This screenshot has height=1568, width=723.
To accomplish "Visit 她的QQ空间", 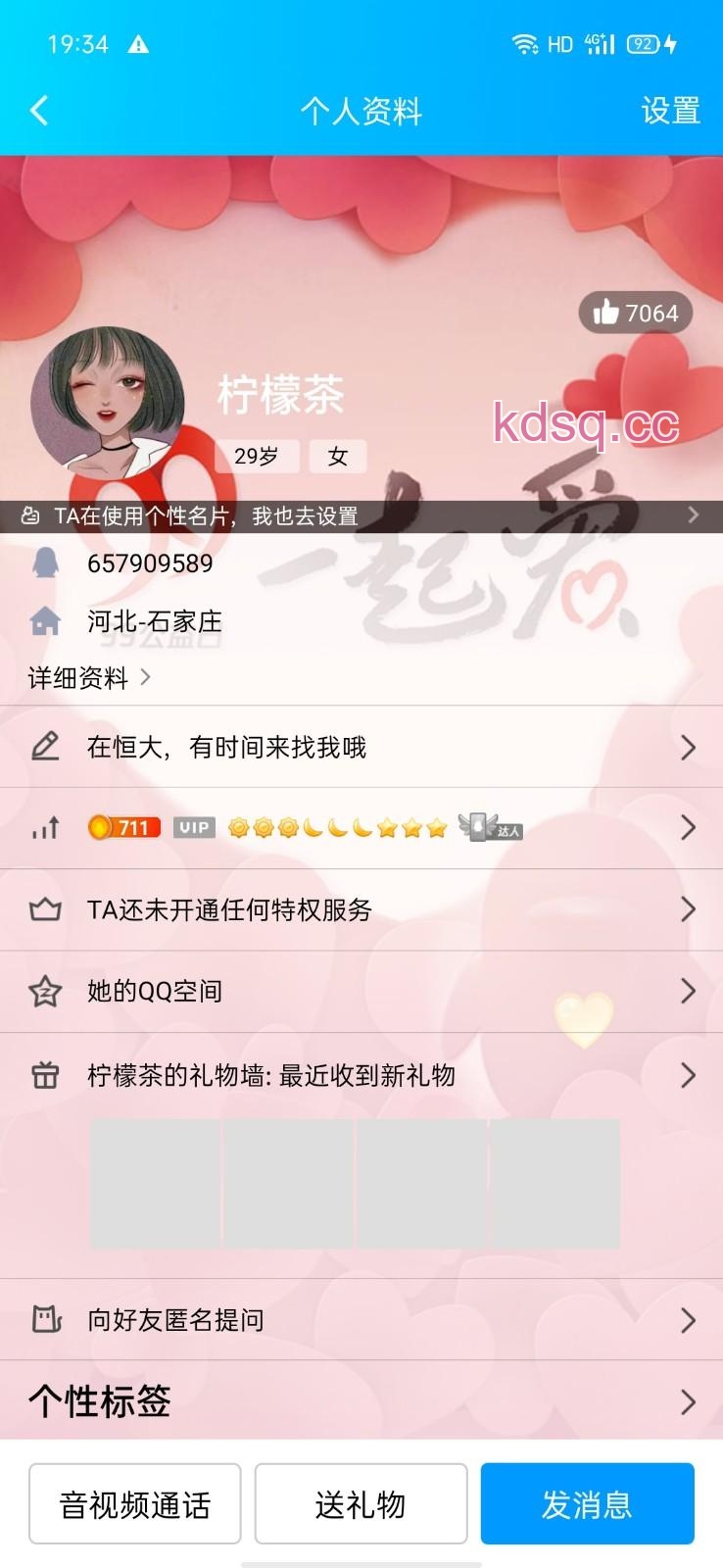I will pos(361,991).
